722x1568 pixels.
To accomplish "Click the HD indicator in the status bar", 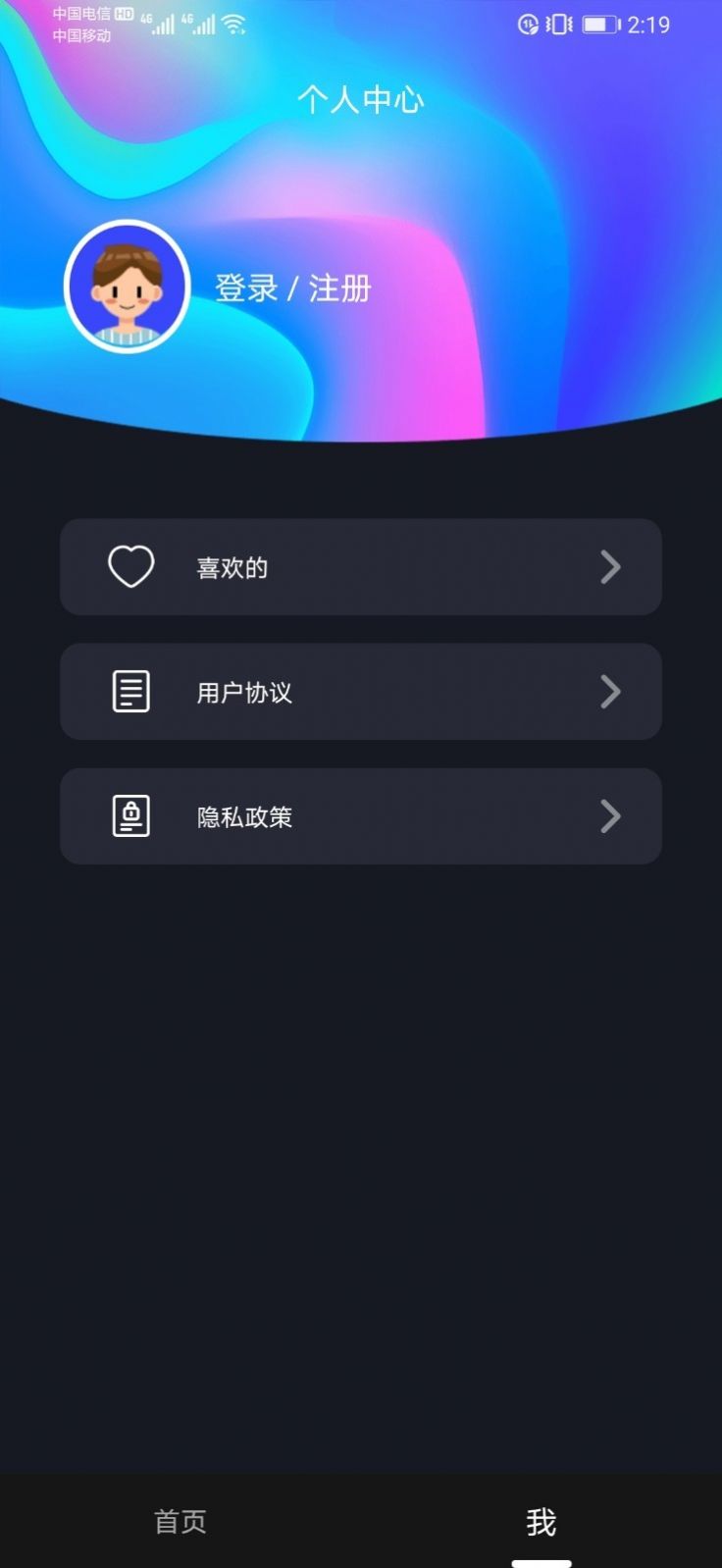I will [124, 14].
